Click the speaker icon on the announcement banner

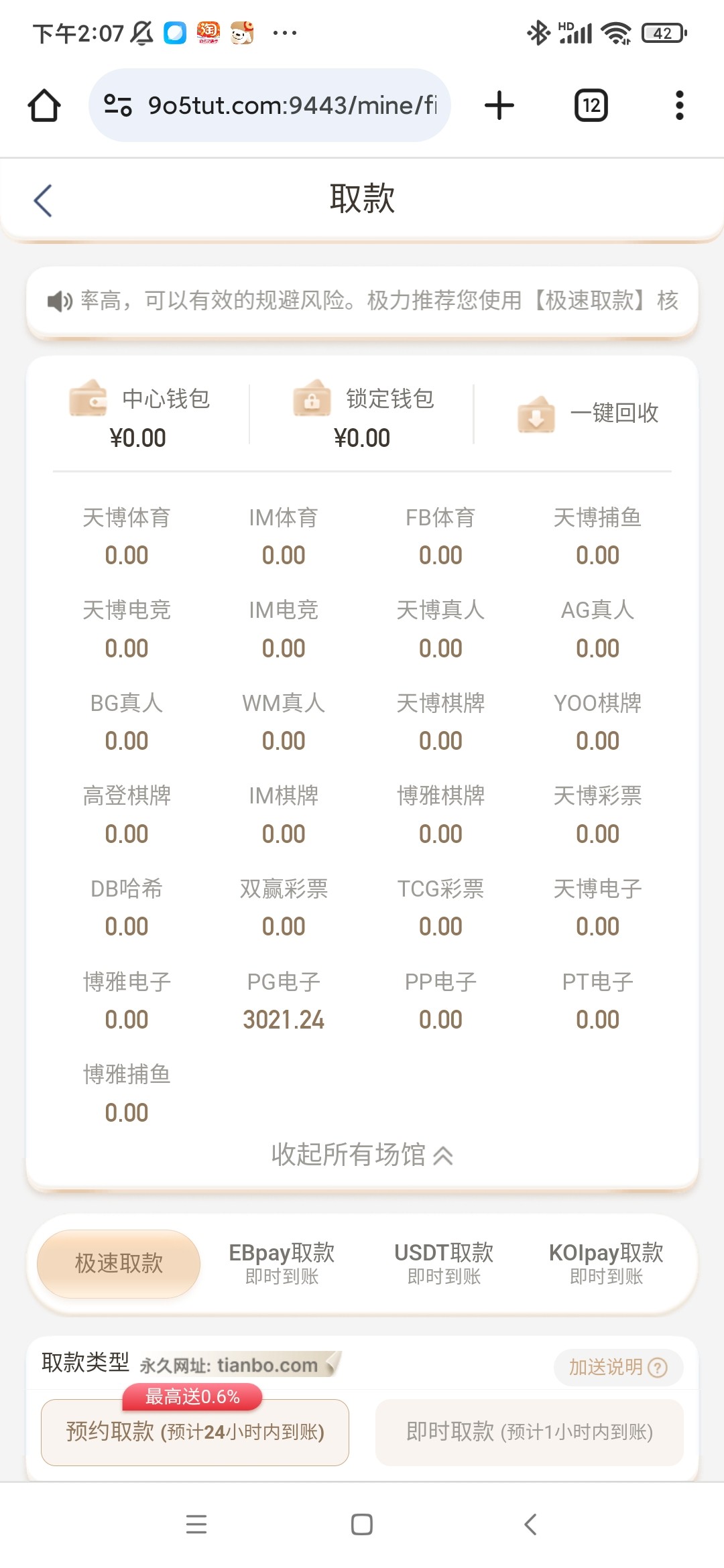(x=59, y=302)
